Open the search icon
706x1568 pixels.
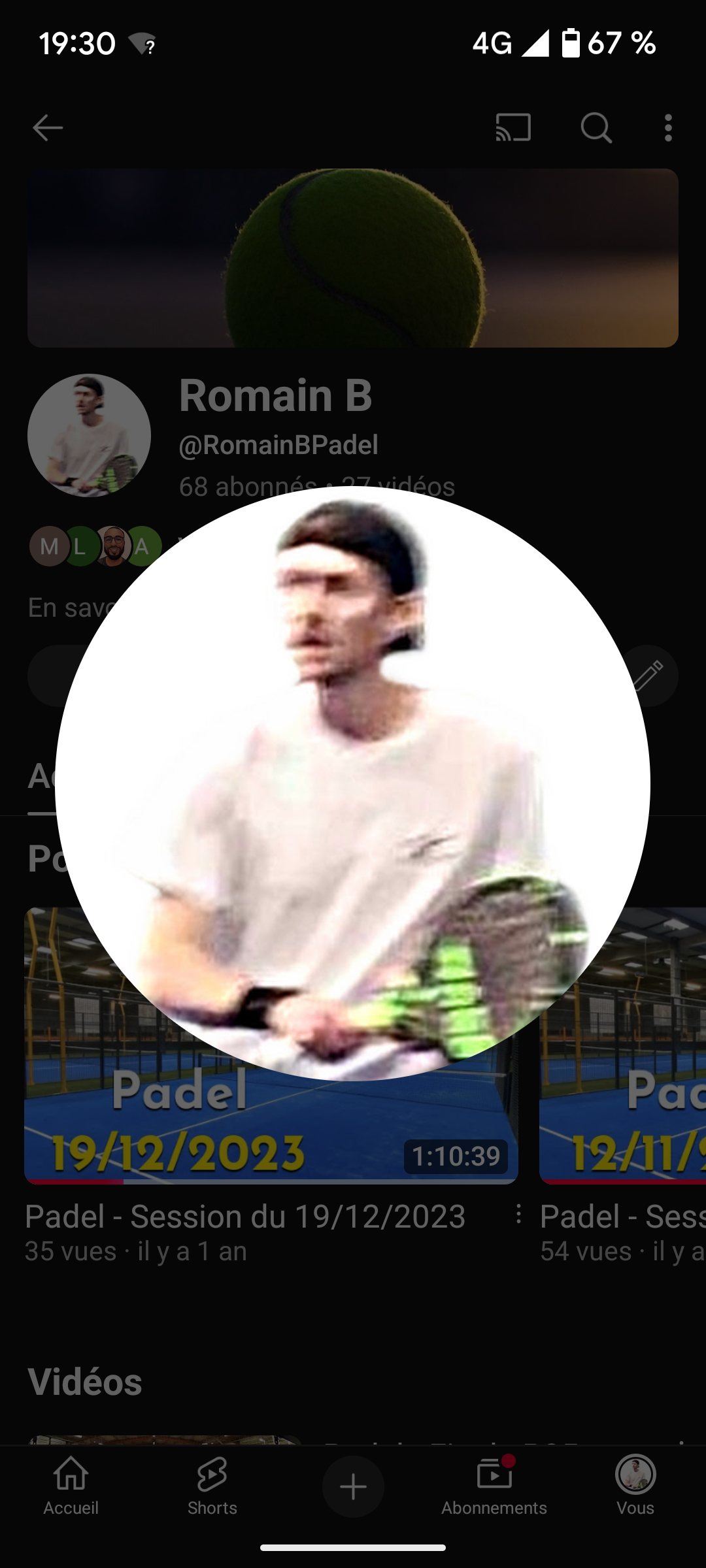(x=596, y=127)
